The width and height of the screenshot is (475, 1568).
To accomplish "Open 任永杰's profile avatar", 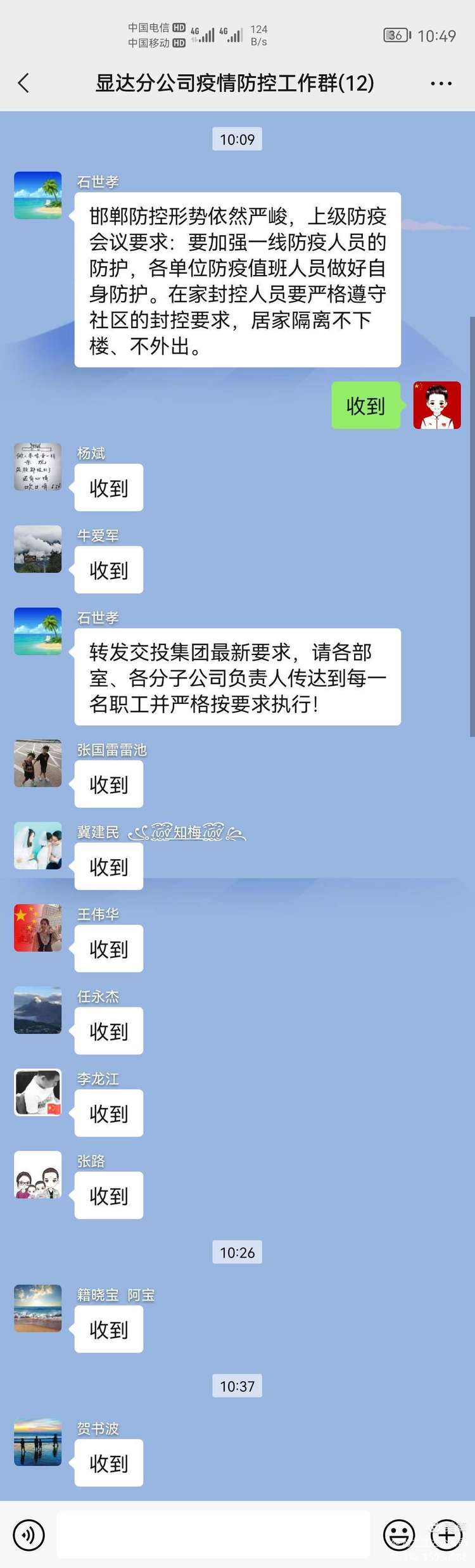I will [x=38, y=1010].
